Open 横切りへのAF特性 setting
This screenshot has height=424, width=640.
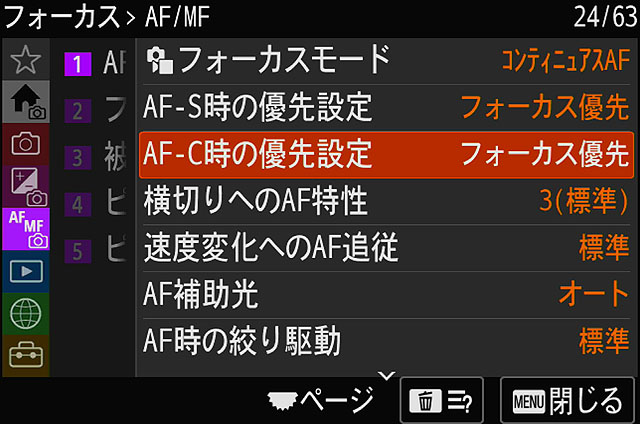(x=385, y=200)
